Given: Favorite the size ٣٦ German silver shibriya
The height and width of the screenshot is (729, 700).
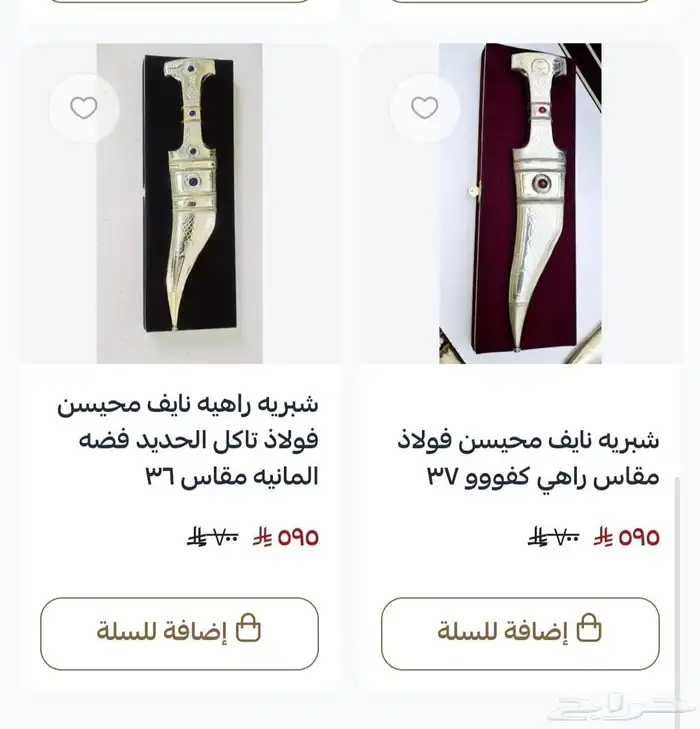Looking at the screenshot, I should pos(84,108).
